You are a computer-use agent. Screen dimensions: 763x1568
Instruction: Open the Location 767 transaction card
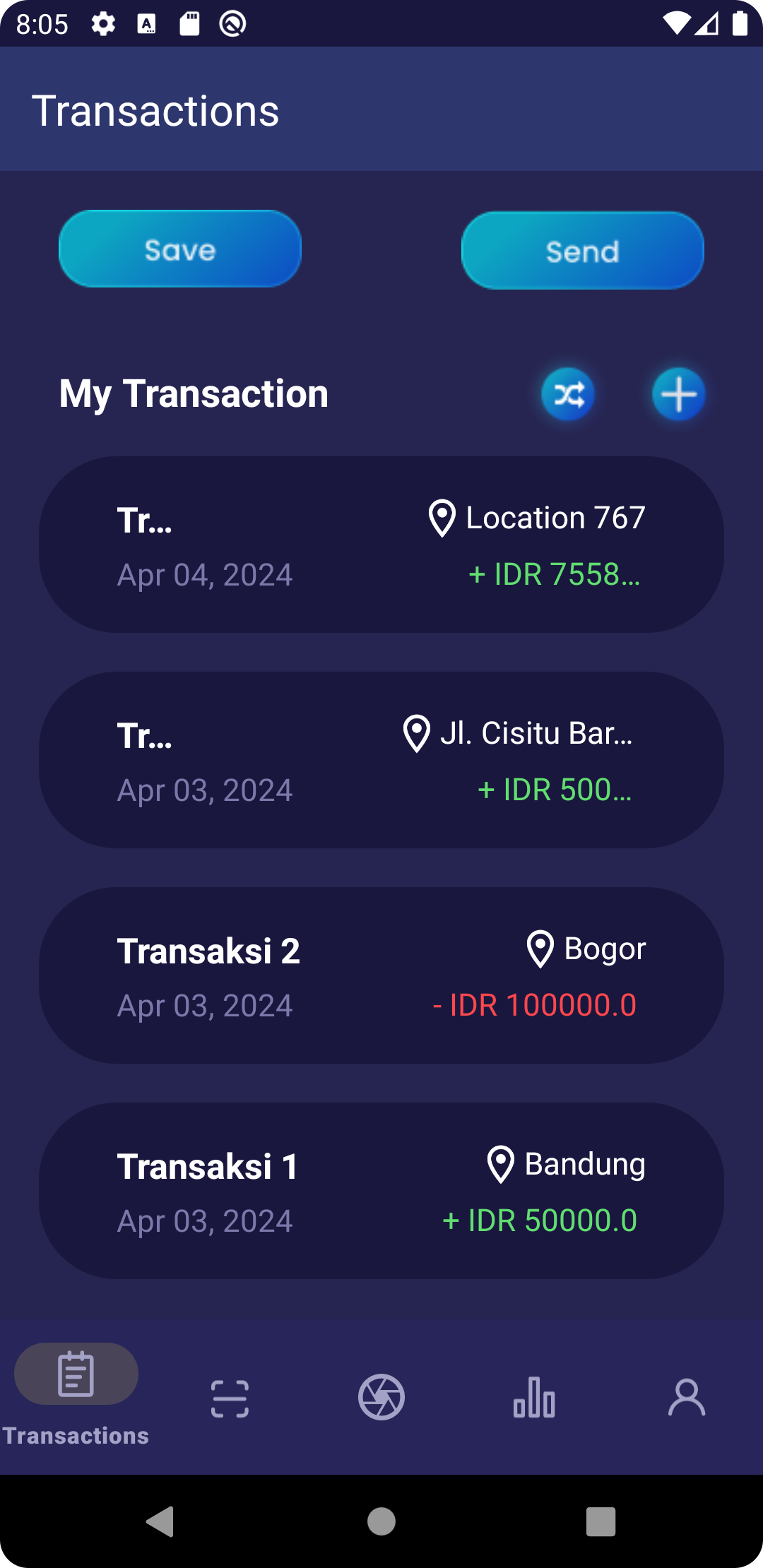point(381,545)
